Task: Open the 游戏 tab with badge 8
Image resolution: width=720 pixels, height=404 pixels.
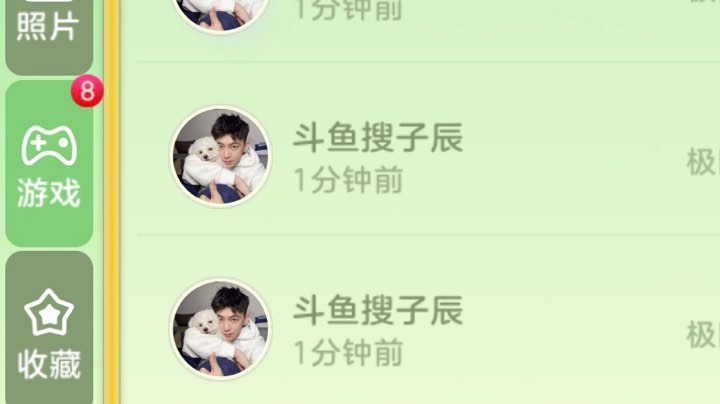Action: click(49, 165)
